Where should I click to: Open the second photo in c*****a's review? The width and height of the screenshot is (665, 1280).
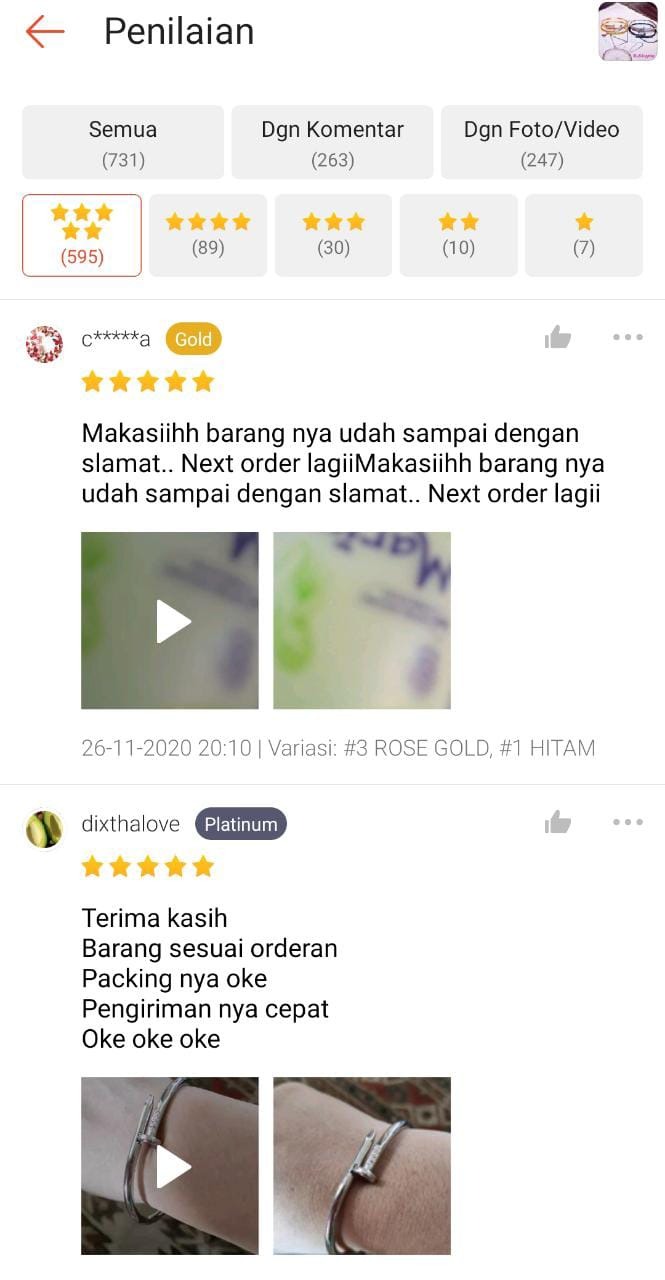[x=361, y=621]
